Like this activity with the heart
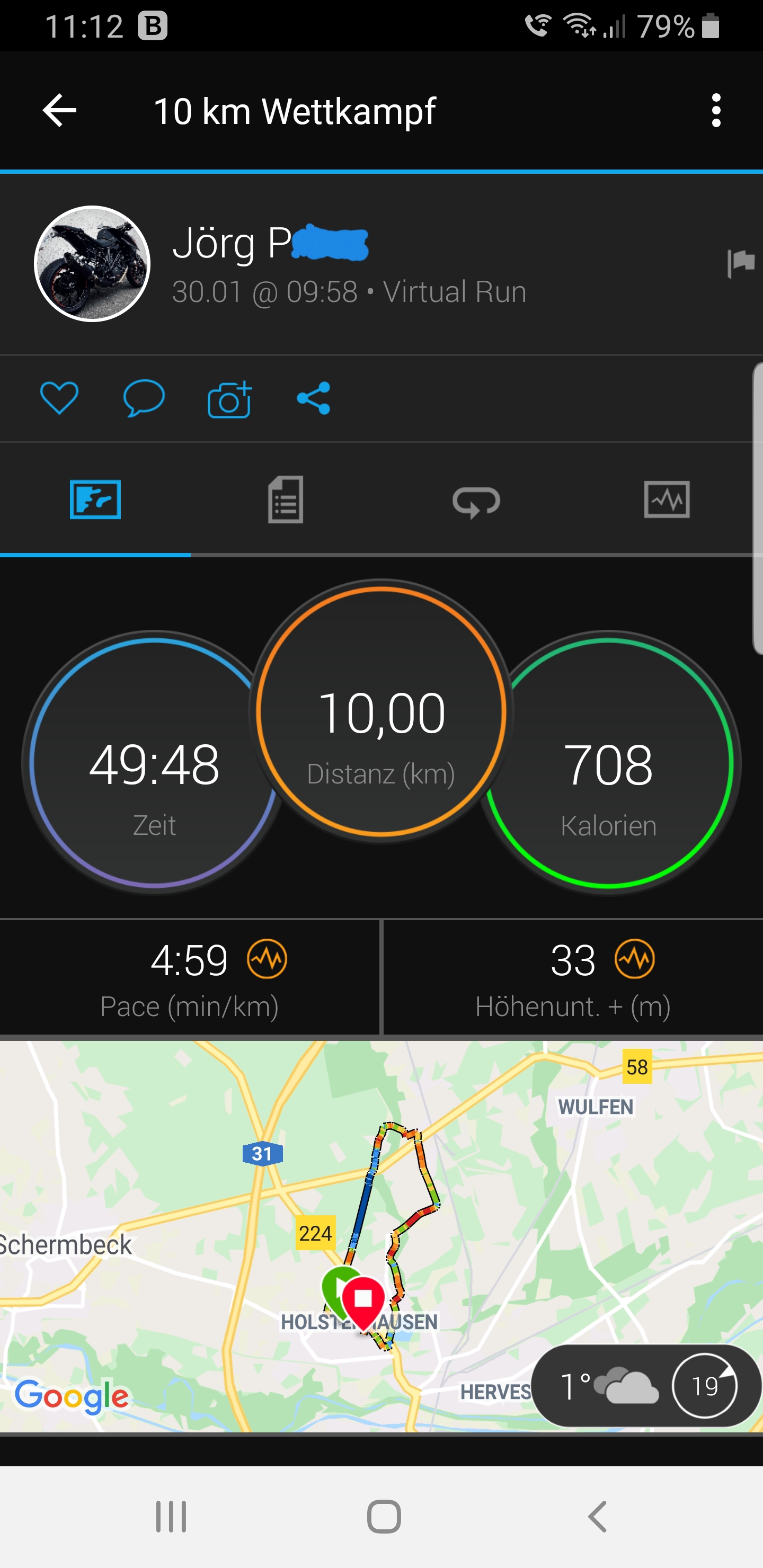This screenshot has width=763, height=1568. [59, 398]
